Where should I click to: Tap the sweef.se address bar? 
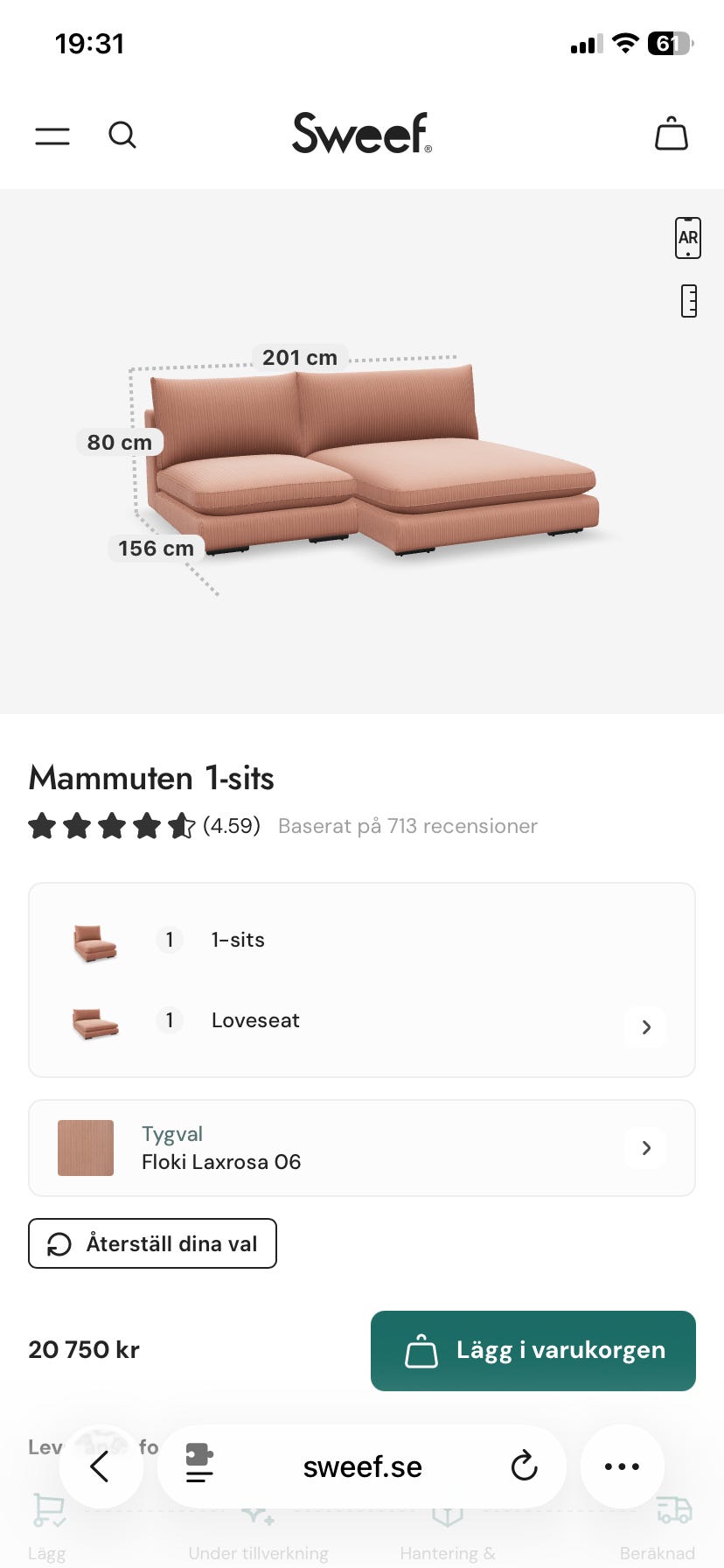click(362, 1466)
